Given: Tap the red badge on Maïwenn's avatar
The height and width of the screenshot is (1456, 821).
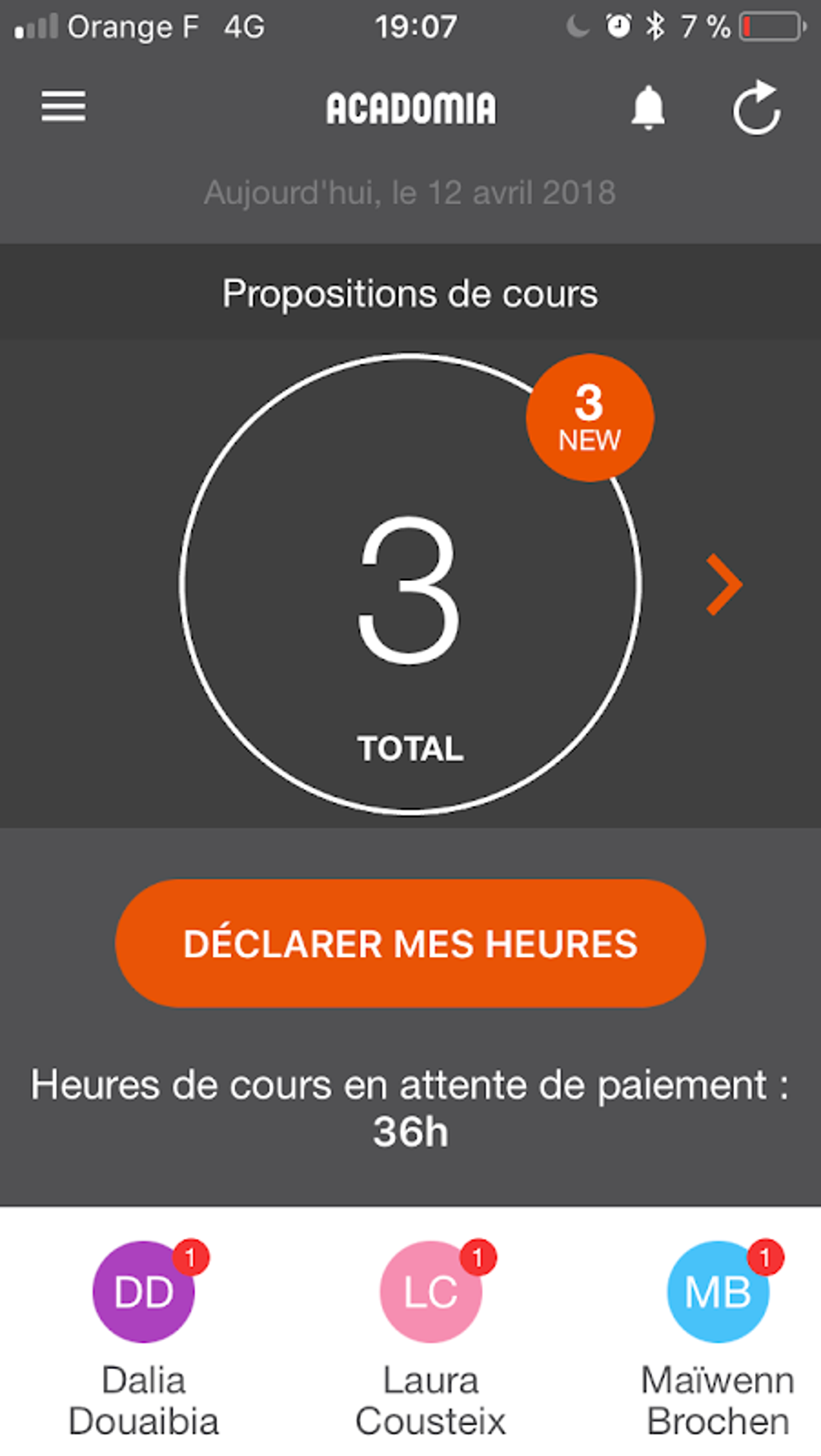Looking at the screenshot, I should 764,1258.
